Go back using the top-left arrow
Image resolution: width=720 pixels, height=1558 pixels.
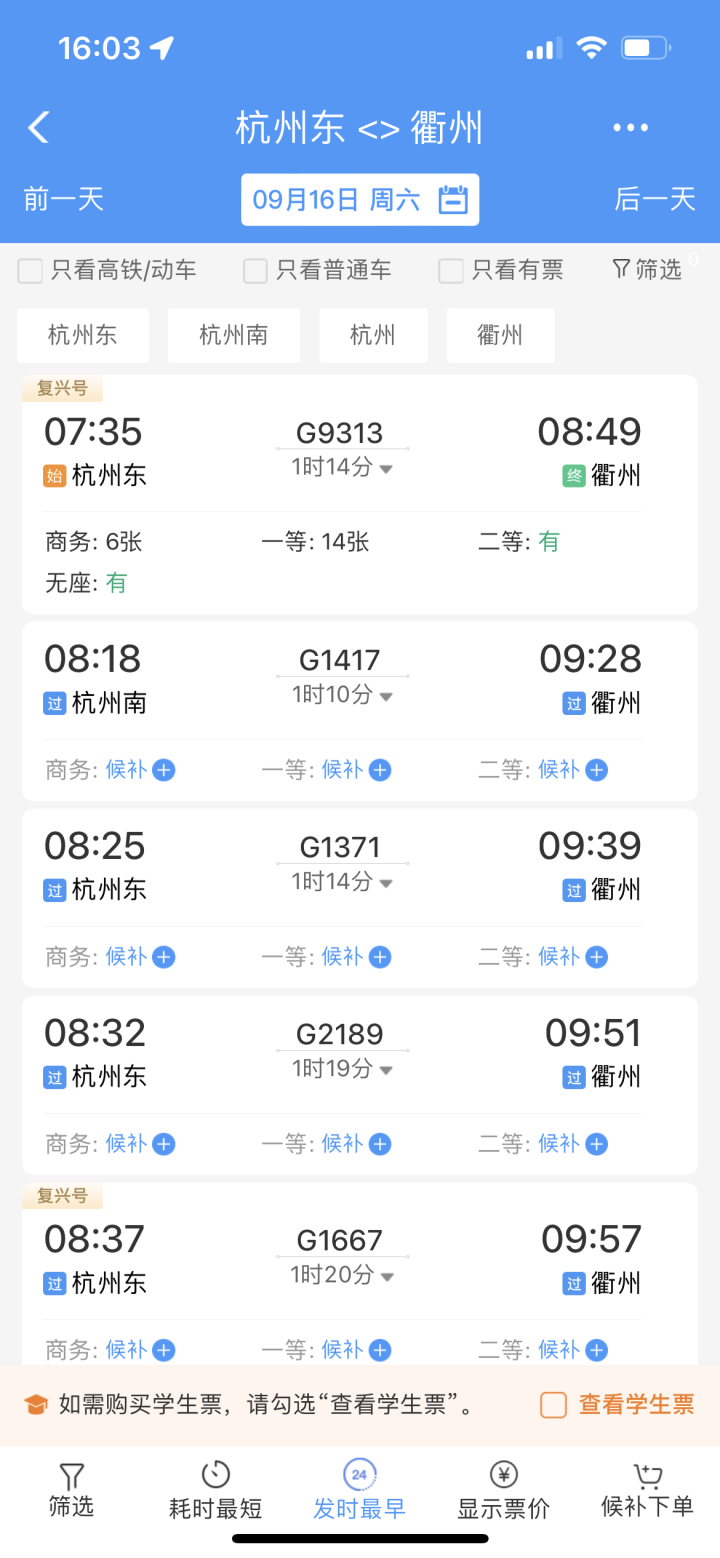click(x=38, y=128)
